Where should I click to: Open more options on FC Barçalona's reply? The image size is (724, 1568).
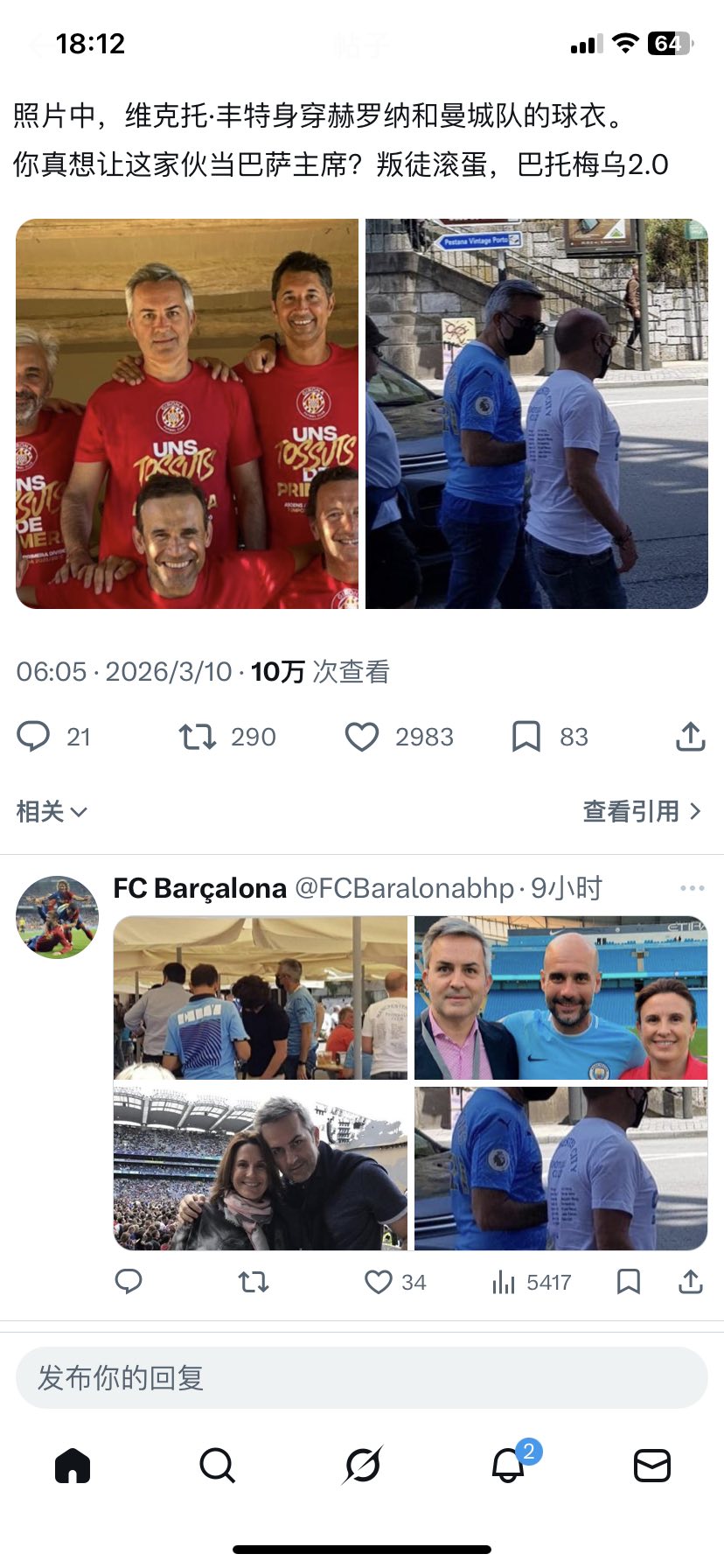pos(692,888)
